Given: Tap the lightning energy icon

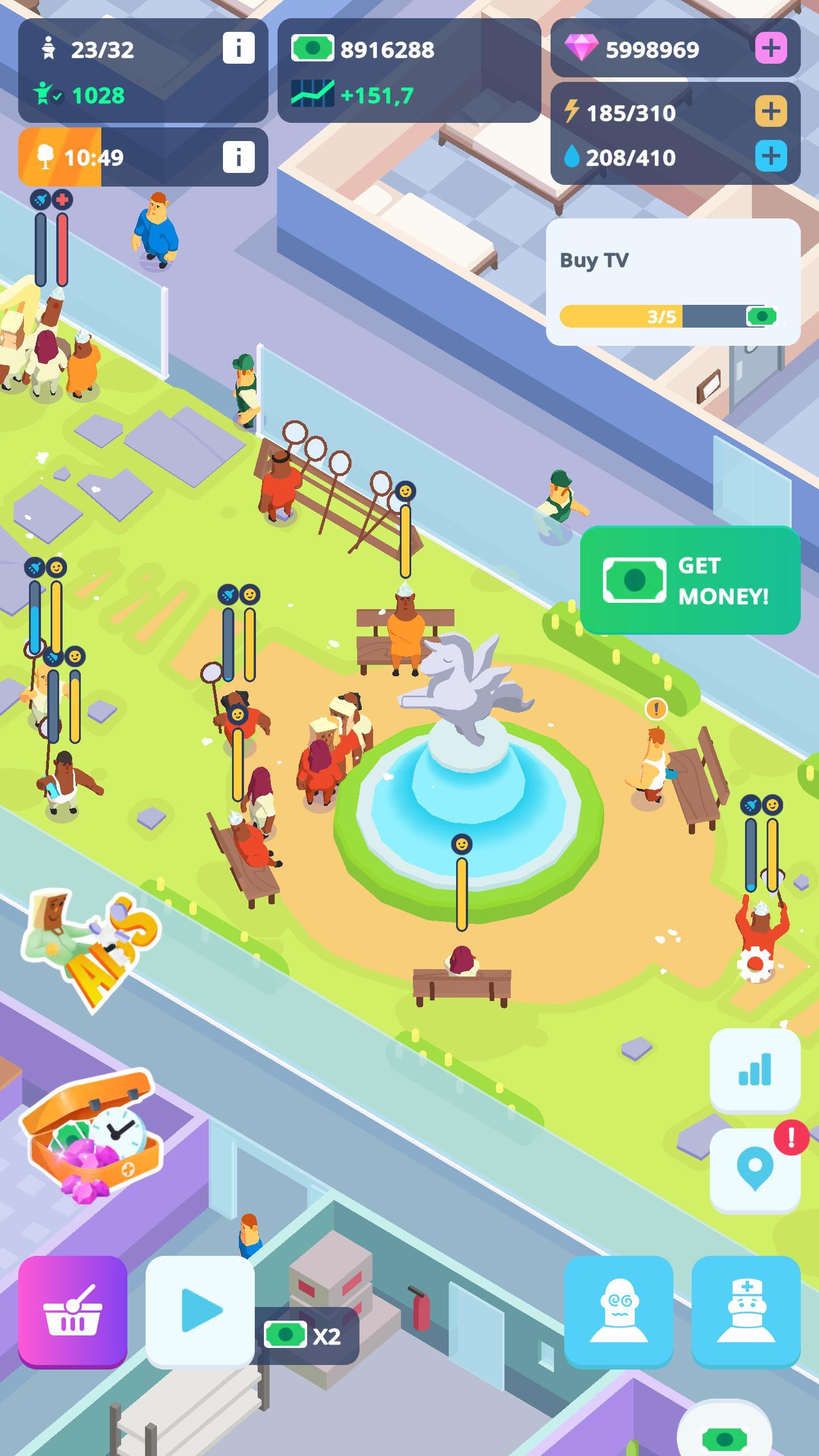Looking at the screenshot, I should click(573, 113).
